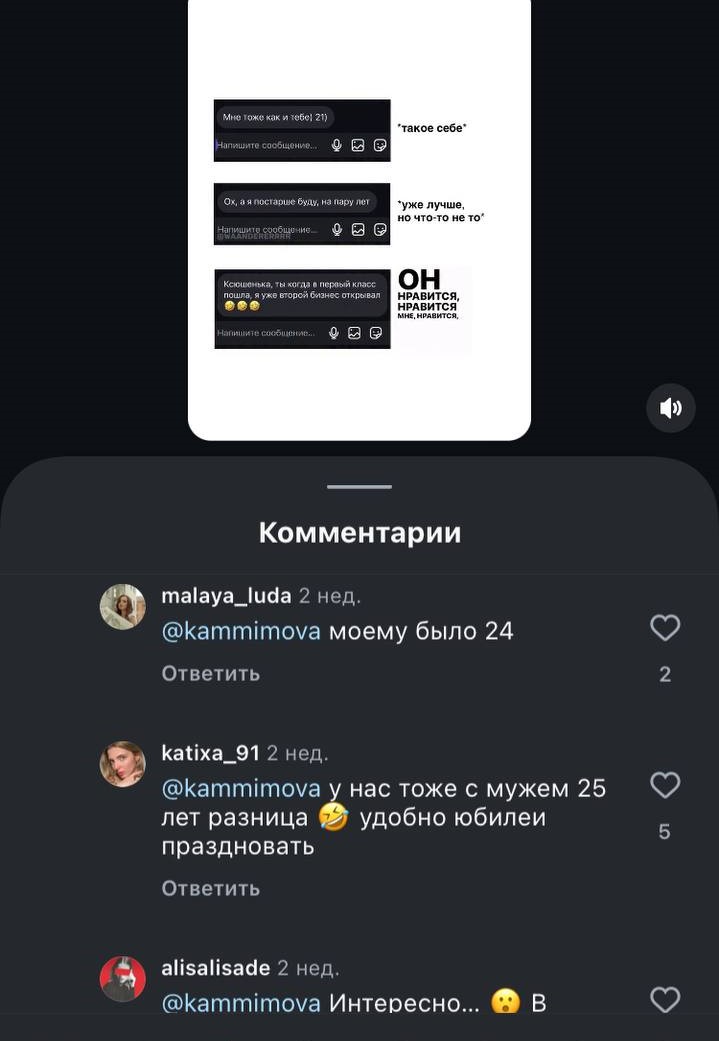This screenshot has width=719, height=1041.
Task: Reply to malaya_luda's comment
Action: point(210,674)
